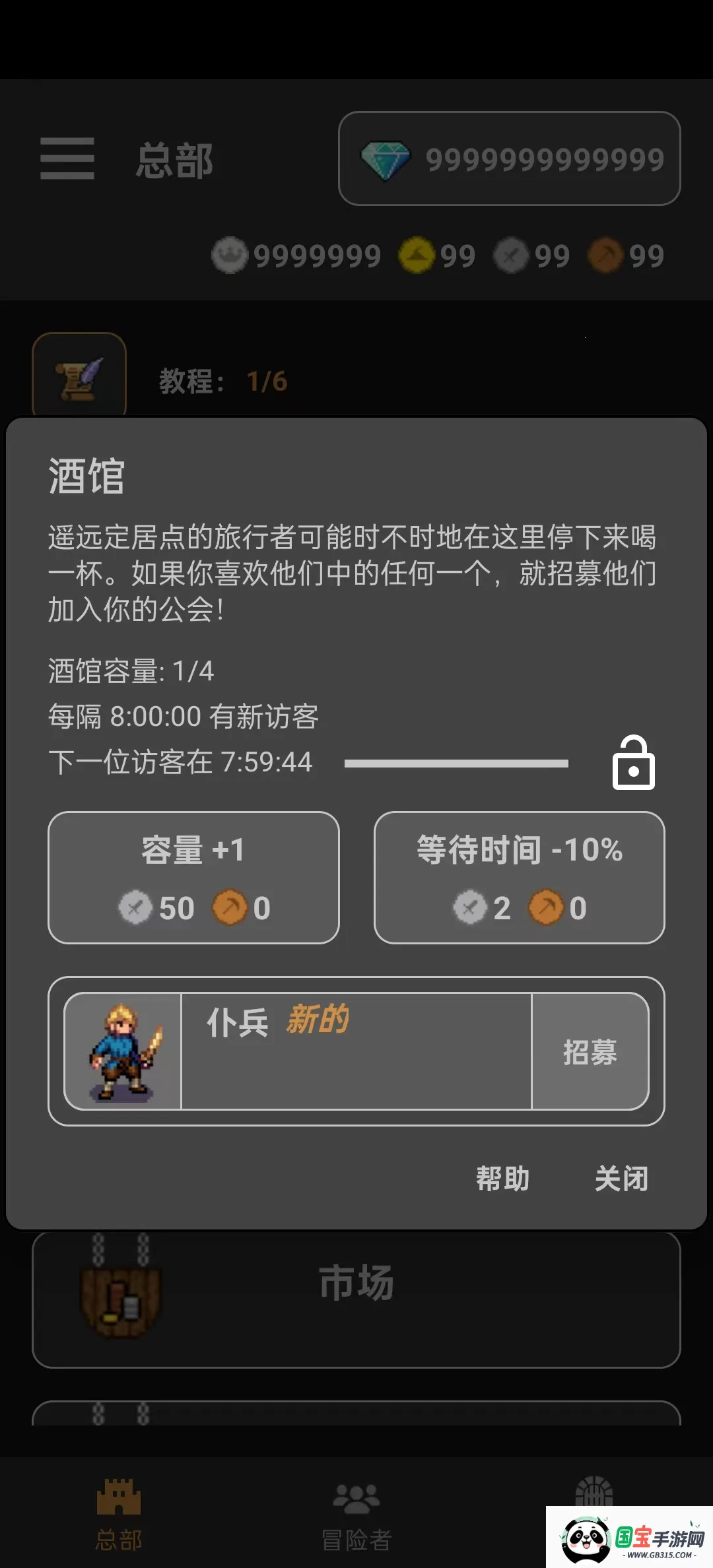Select the 仆兵 character sprite
713x1568 pixels.
click(123, 1051)
